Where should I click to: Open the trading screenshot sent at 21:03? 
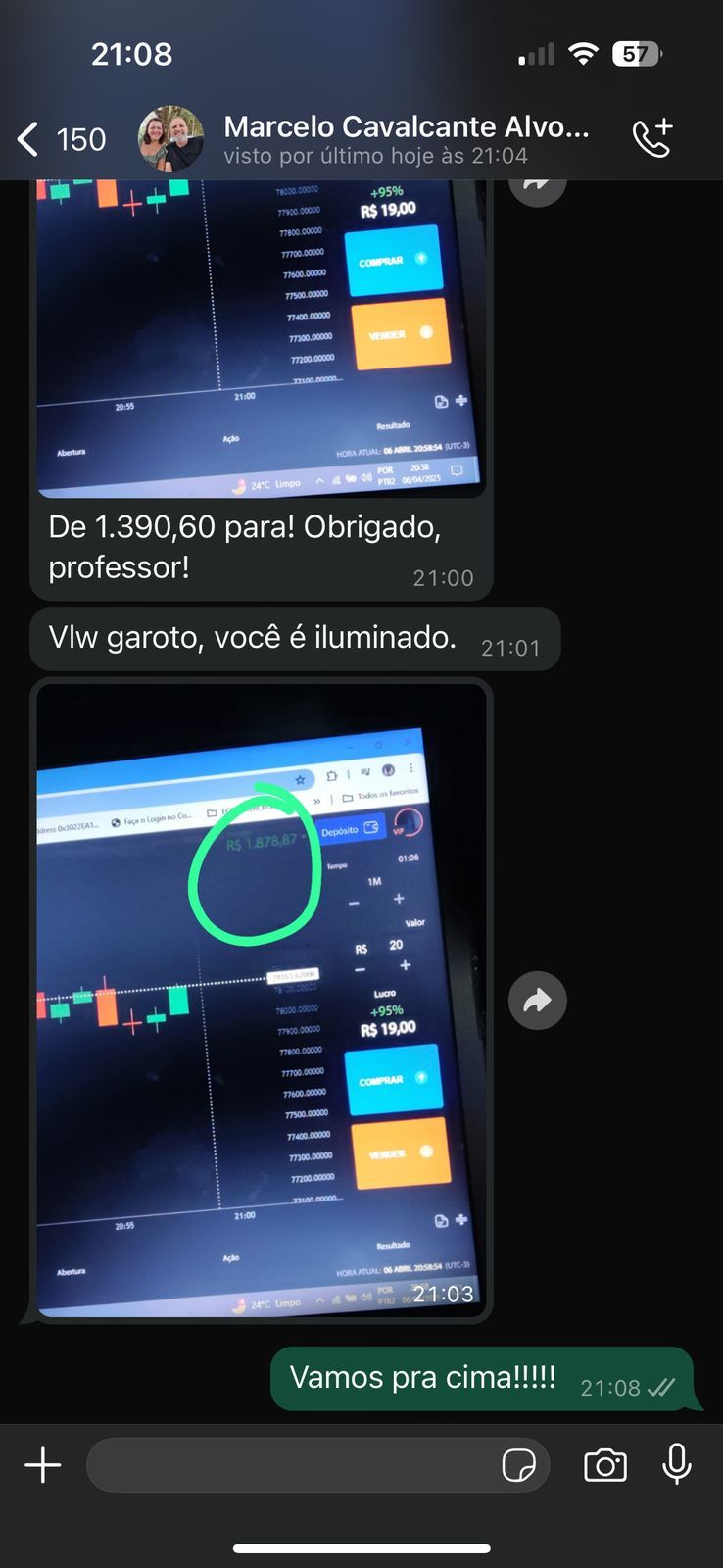pyautogui.click(x=261, y=1000)
